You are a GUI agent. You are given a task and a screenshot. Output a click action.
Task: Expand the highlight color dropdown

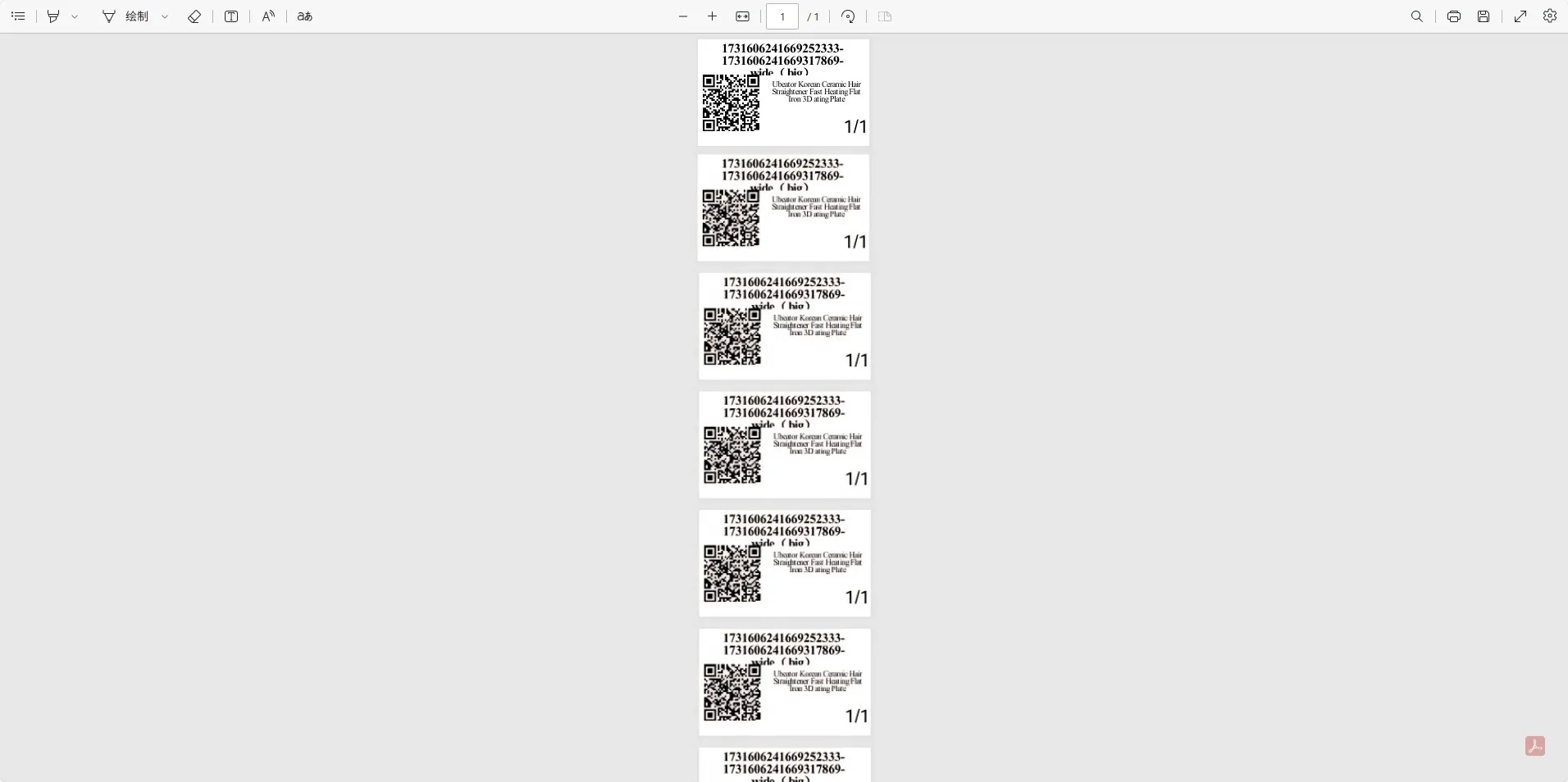pyautogui.click(x=75, y=16)
